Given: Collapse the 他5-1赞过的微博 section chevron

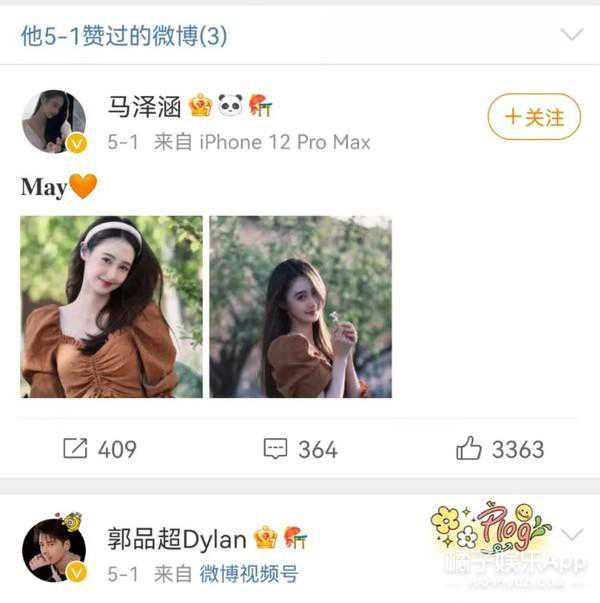Looking at the screenshot, I should coord(571,35).
